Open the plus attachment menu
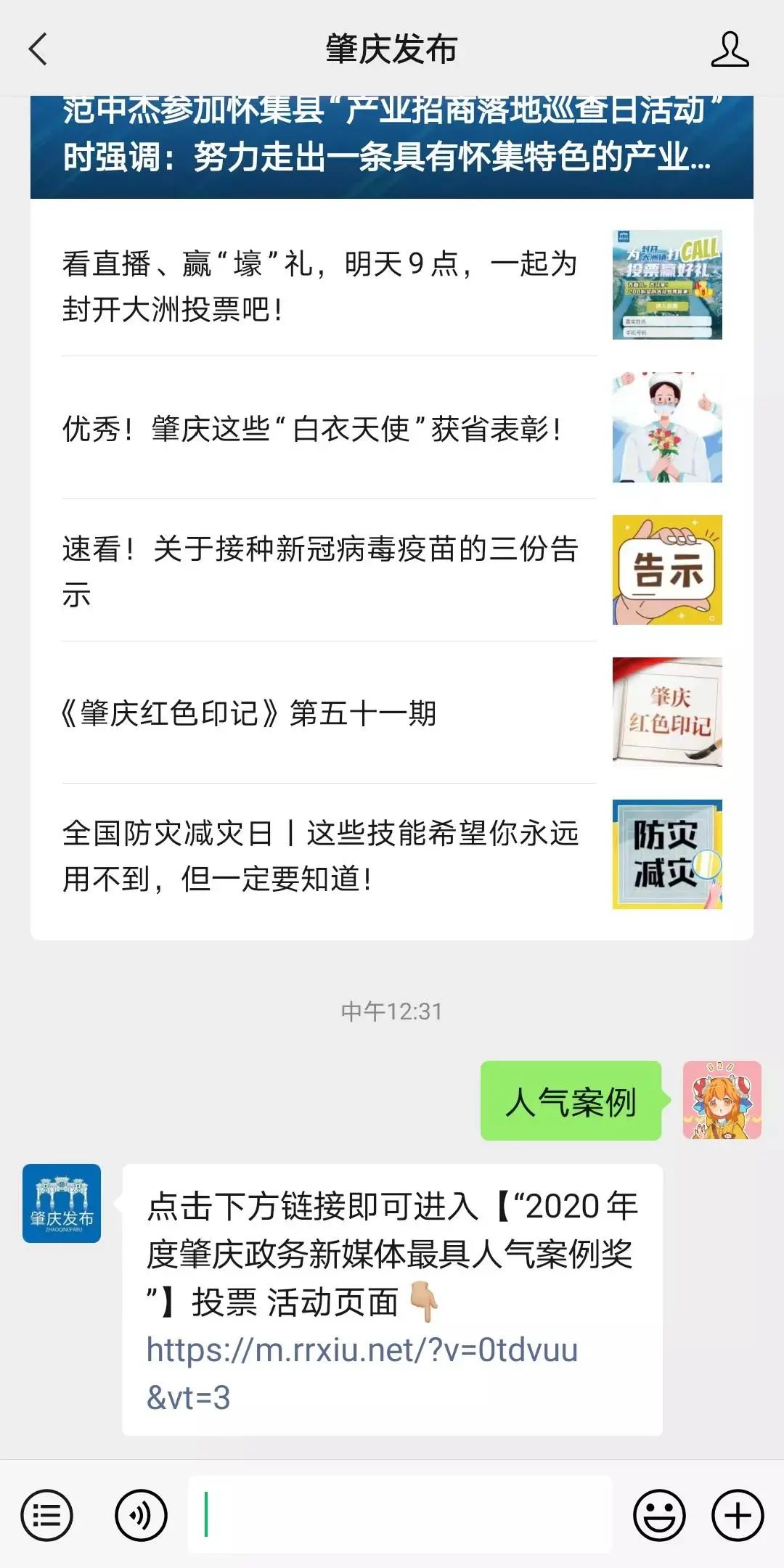Screen dimensions: 784x1568 [738, 1515]
